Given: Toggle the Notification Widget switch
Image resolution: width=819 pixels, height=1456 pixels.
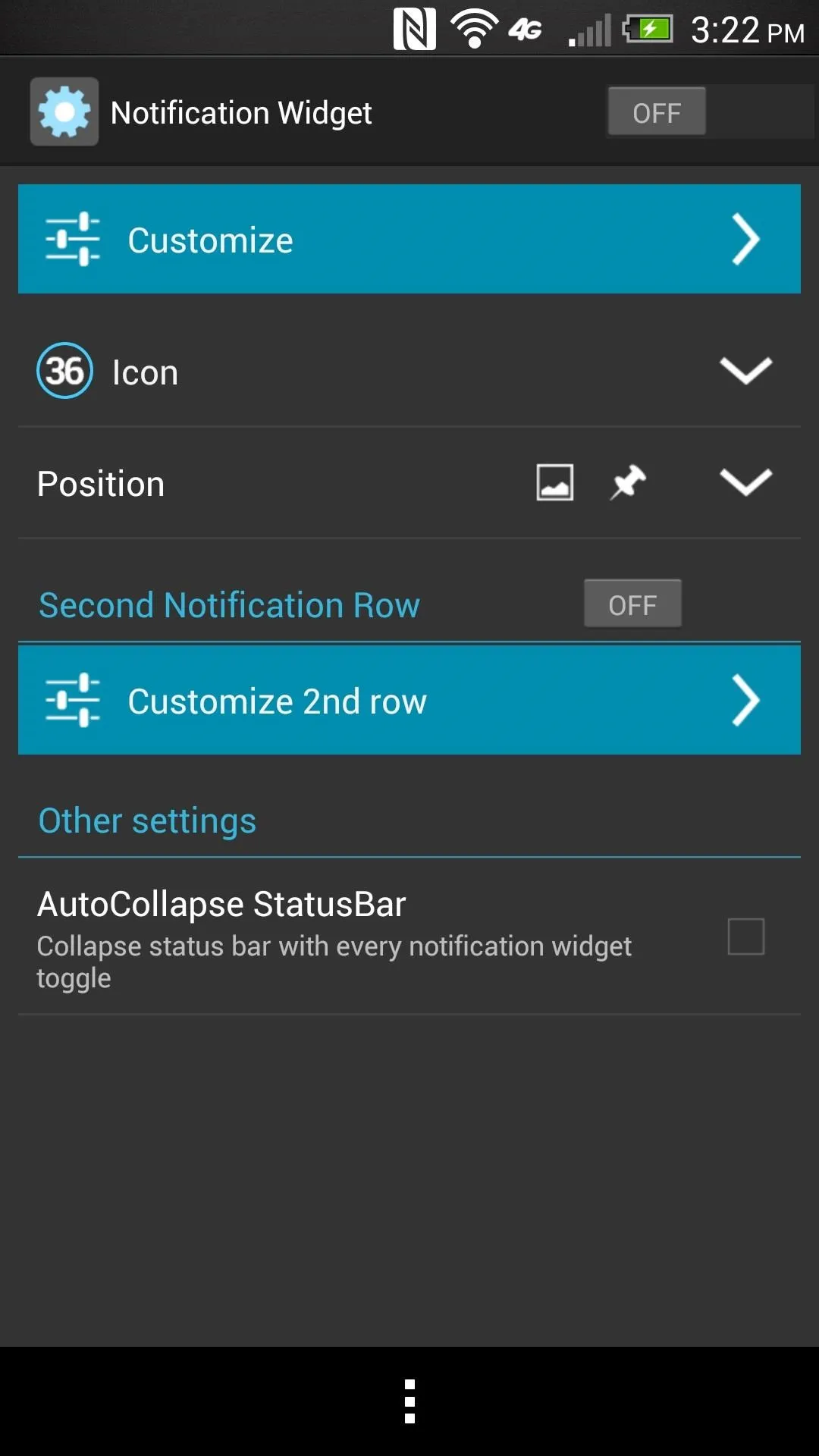Looking at the screenshot, I should pyautogui.click(x=711, y=111).
